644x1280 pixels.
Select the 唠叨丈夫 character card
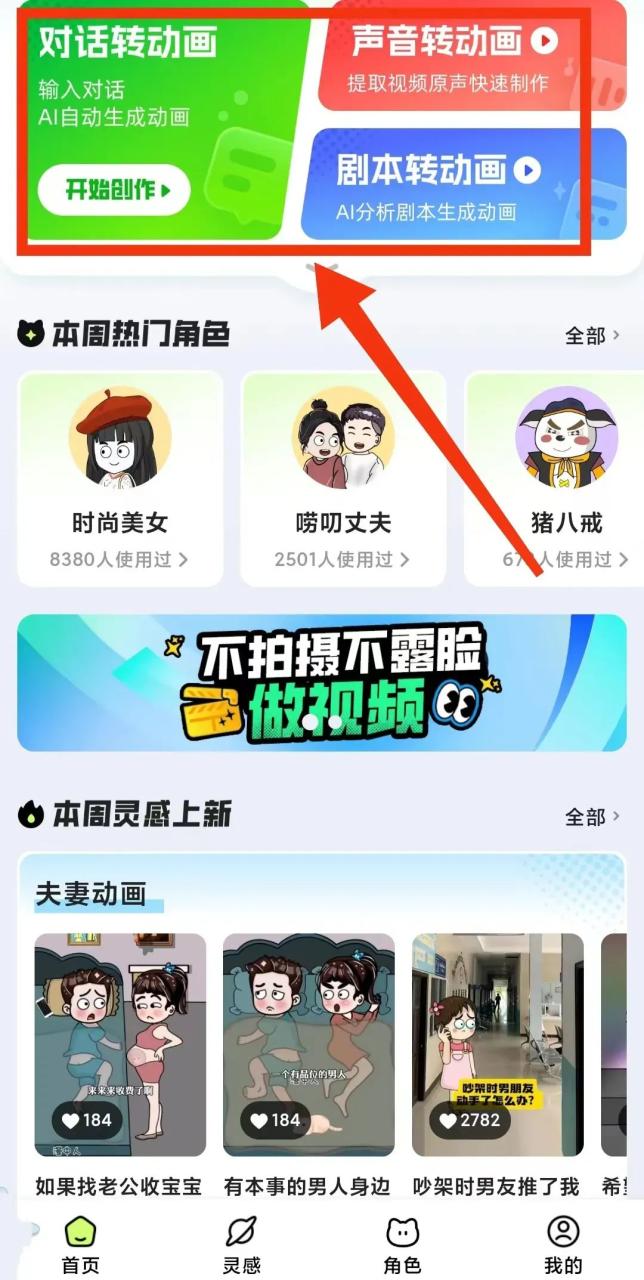coord(343,478)
